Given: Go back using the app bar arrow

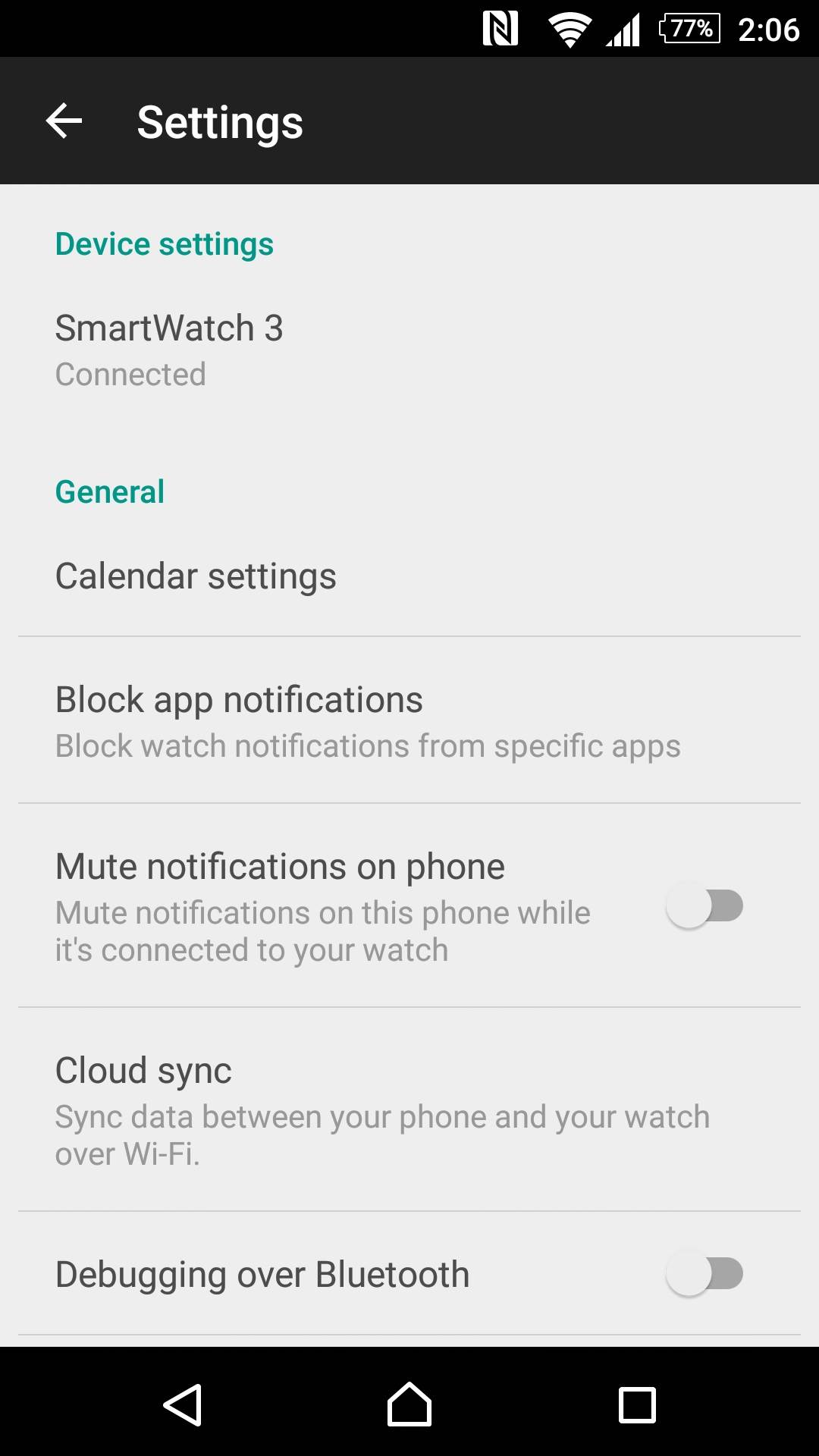Looking at the screenshot, I should [x=64, y=121].
